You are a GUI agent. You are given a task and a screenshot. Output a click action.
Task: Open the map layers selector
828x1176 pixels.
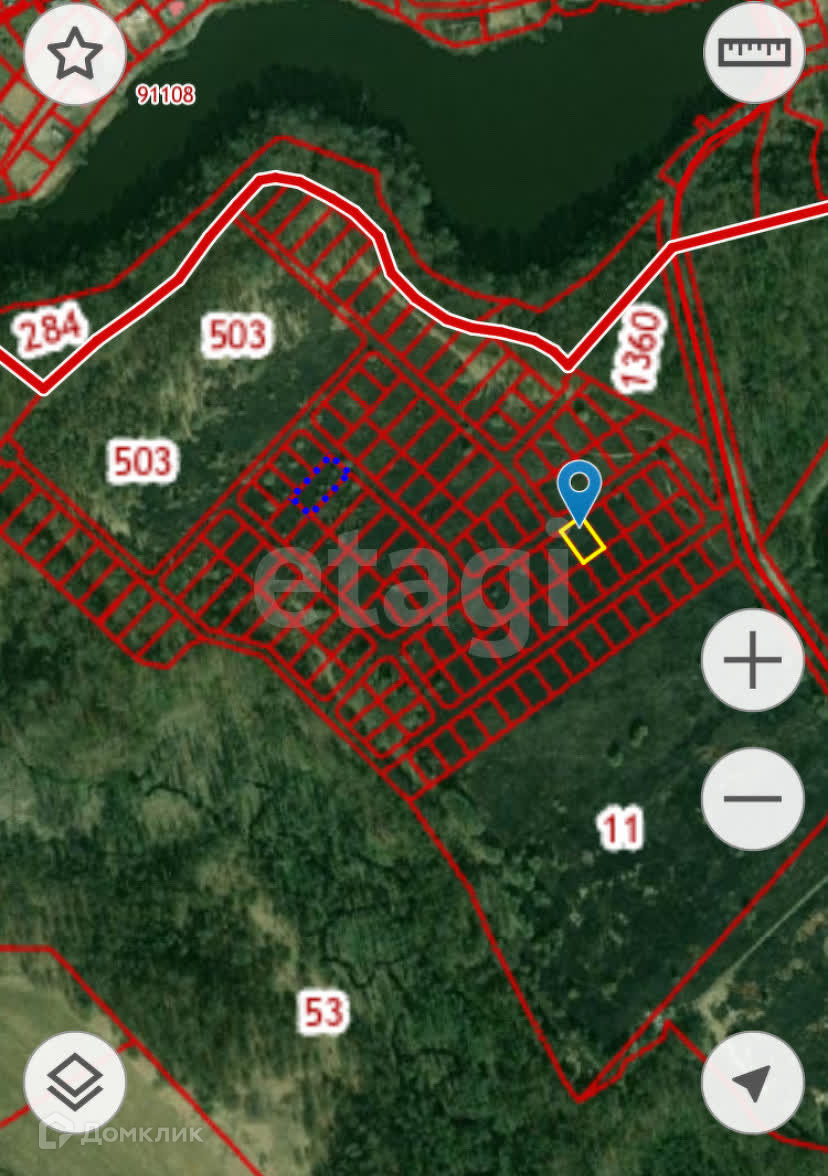click(x=75, y=1081)
